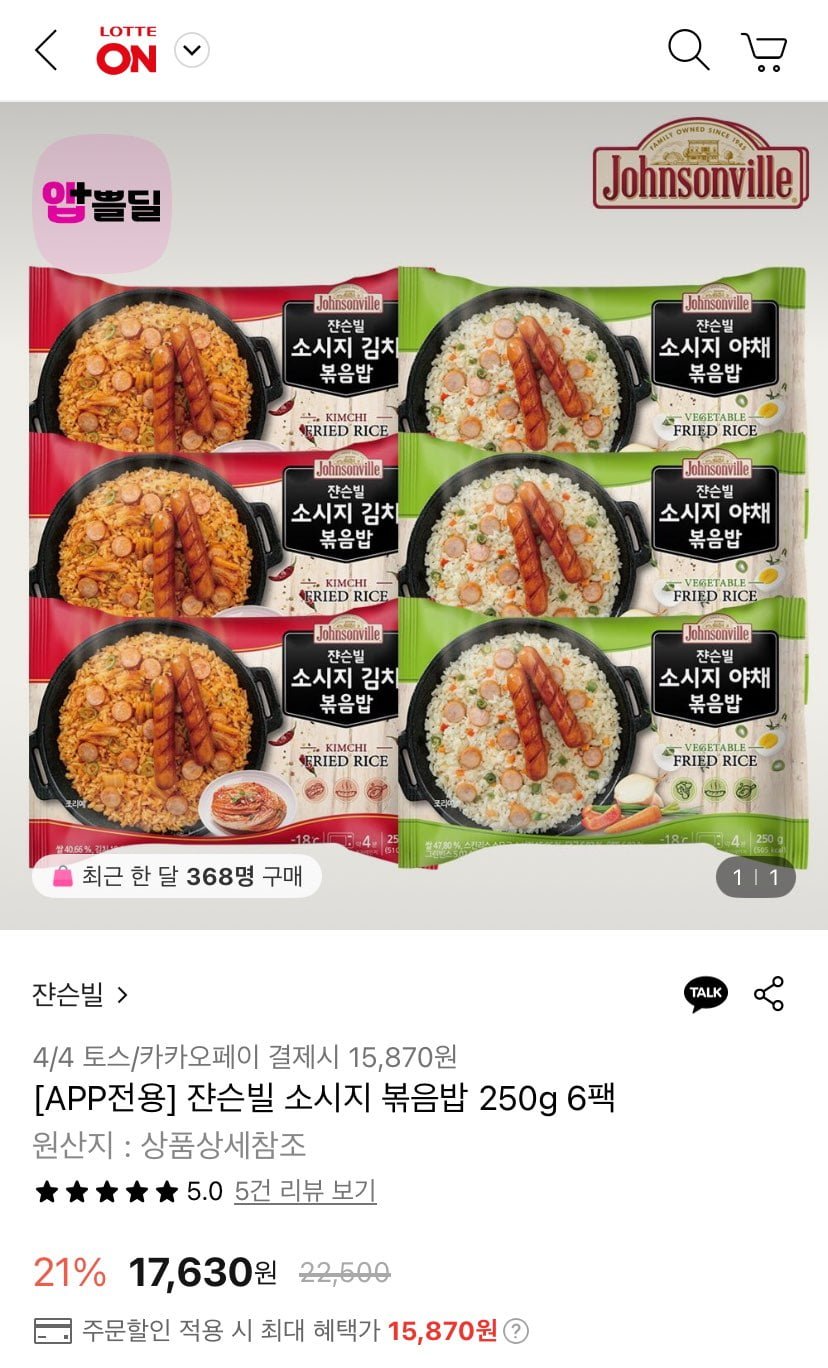The image size is (828, 1368).
Task: View the 5건 리뷰 보기 link
Action: tap(305, 1191)
